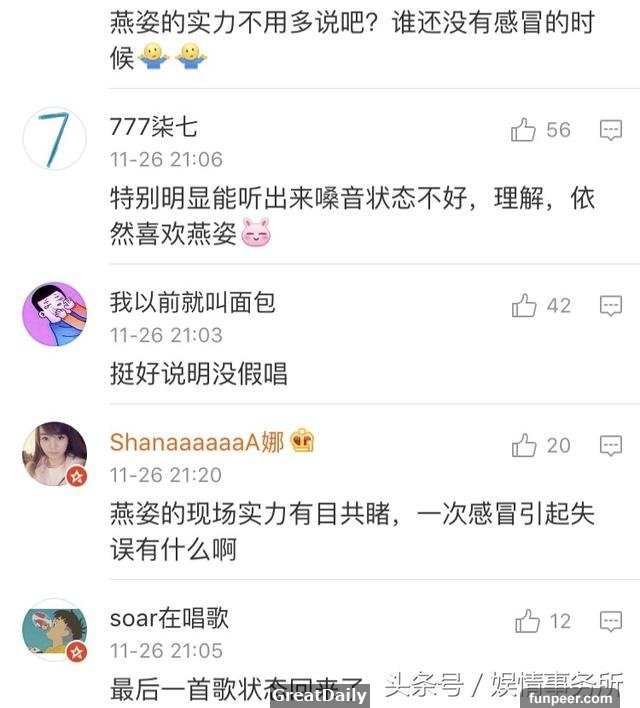
Task: Tap the username soar在唱歌
Action: coord(169,618)
